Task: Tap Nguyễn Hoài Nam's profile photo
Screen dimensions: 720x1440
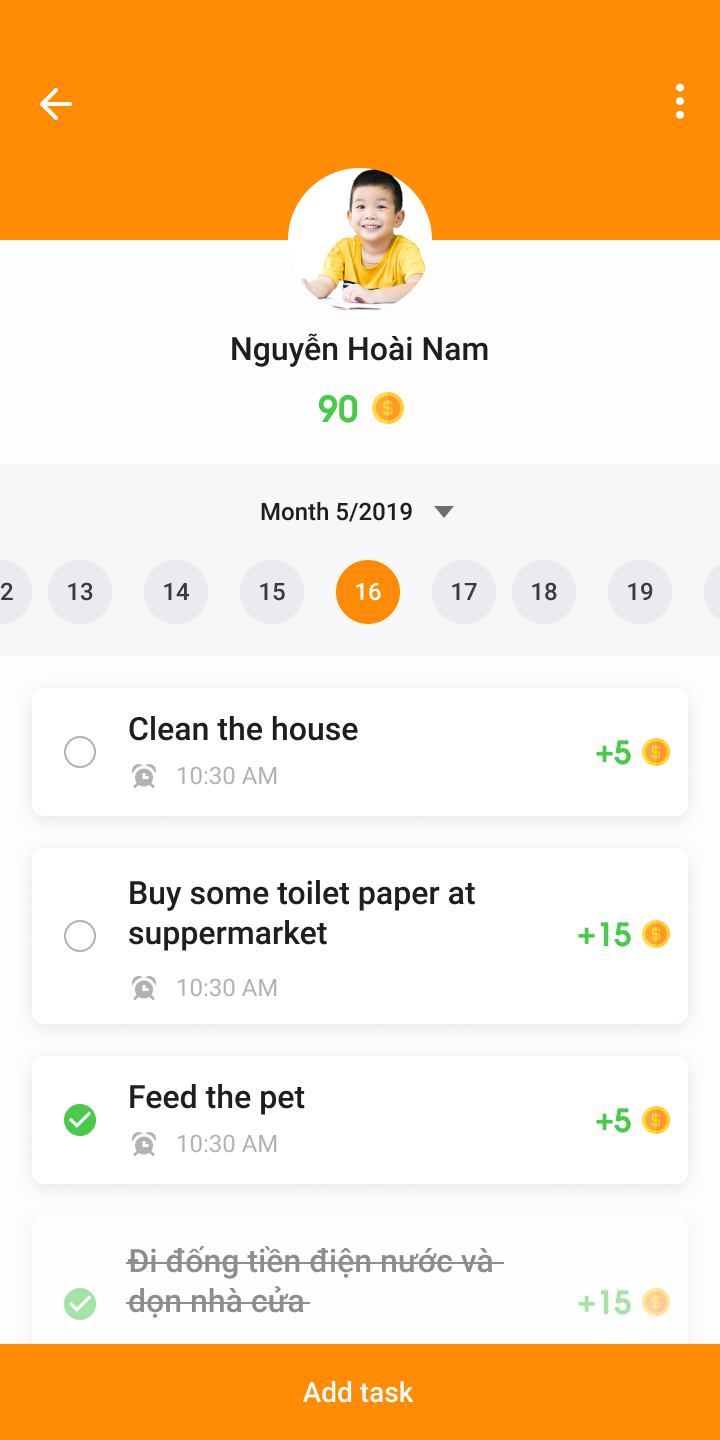Action: click(360, 240)
